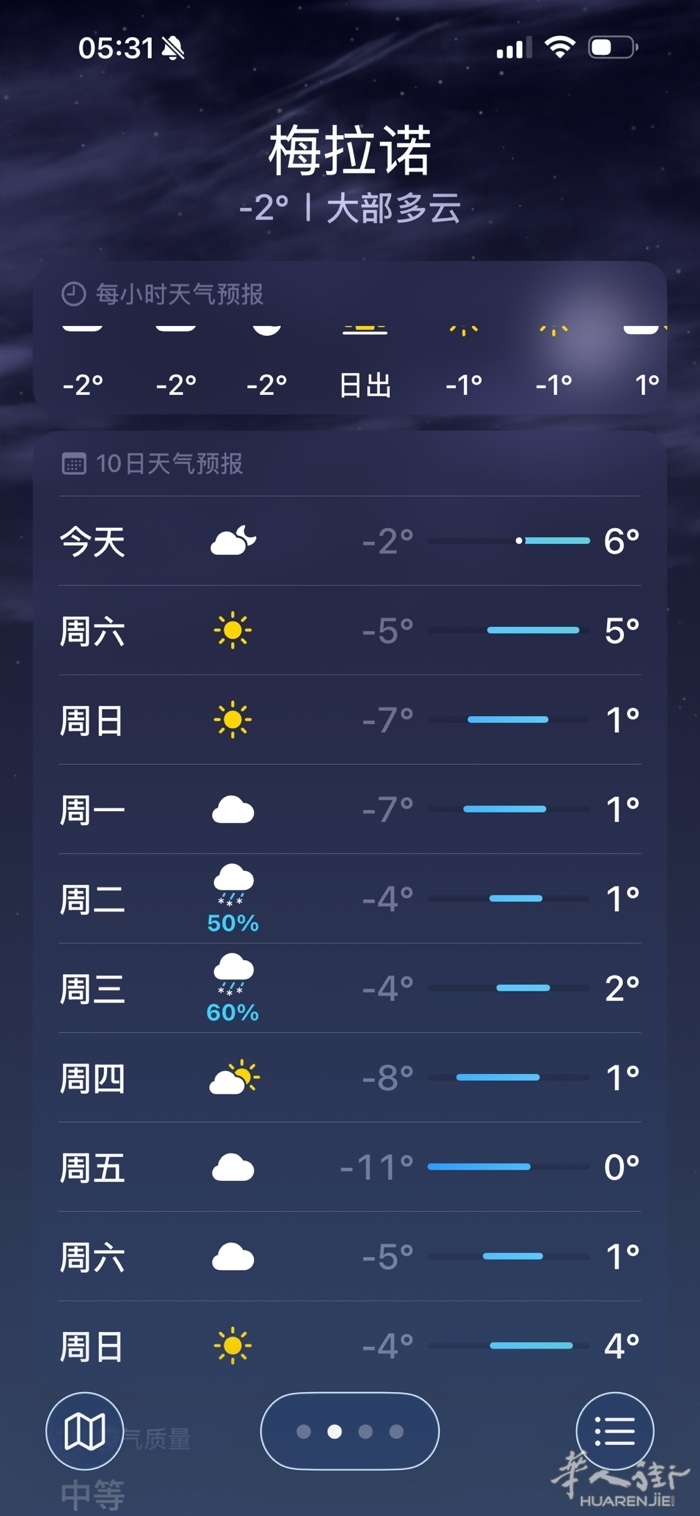Image resolution: width=700 pixels, height=1516 pixels.
Task: Open the 周五 forecast with -11° low
Action: [350, 1167]
